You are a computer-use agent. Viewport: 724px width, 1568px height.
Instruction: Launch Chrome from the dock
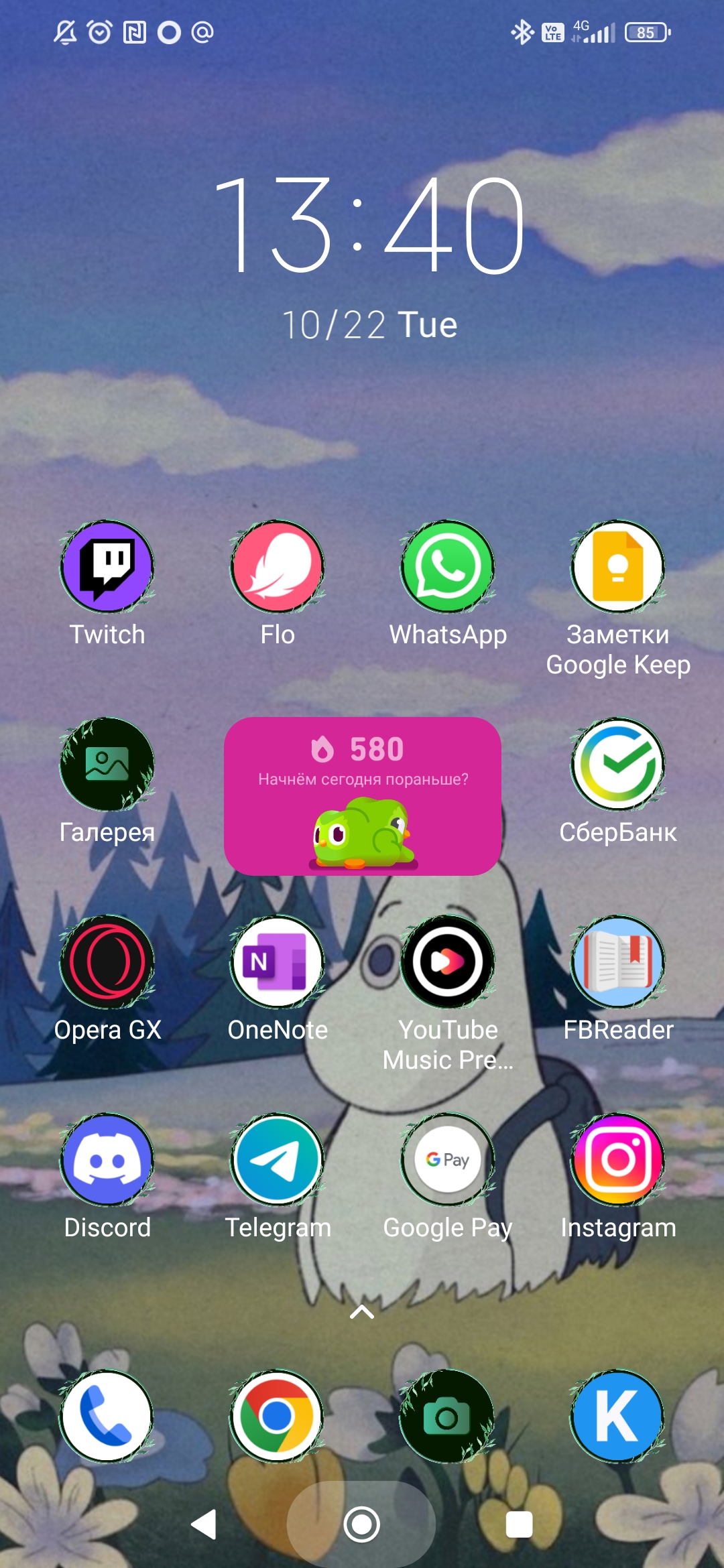pyautogui.click(x=278, y=1416)
